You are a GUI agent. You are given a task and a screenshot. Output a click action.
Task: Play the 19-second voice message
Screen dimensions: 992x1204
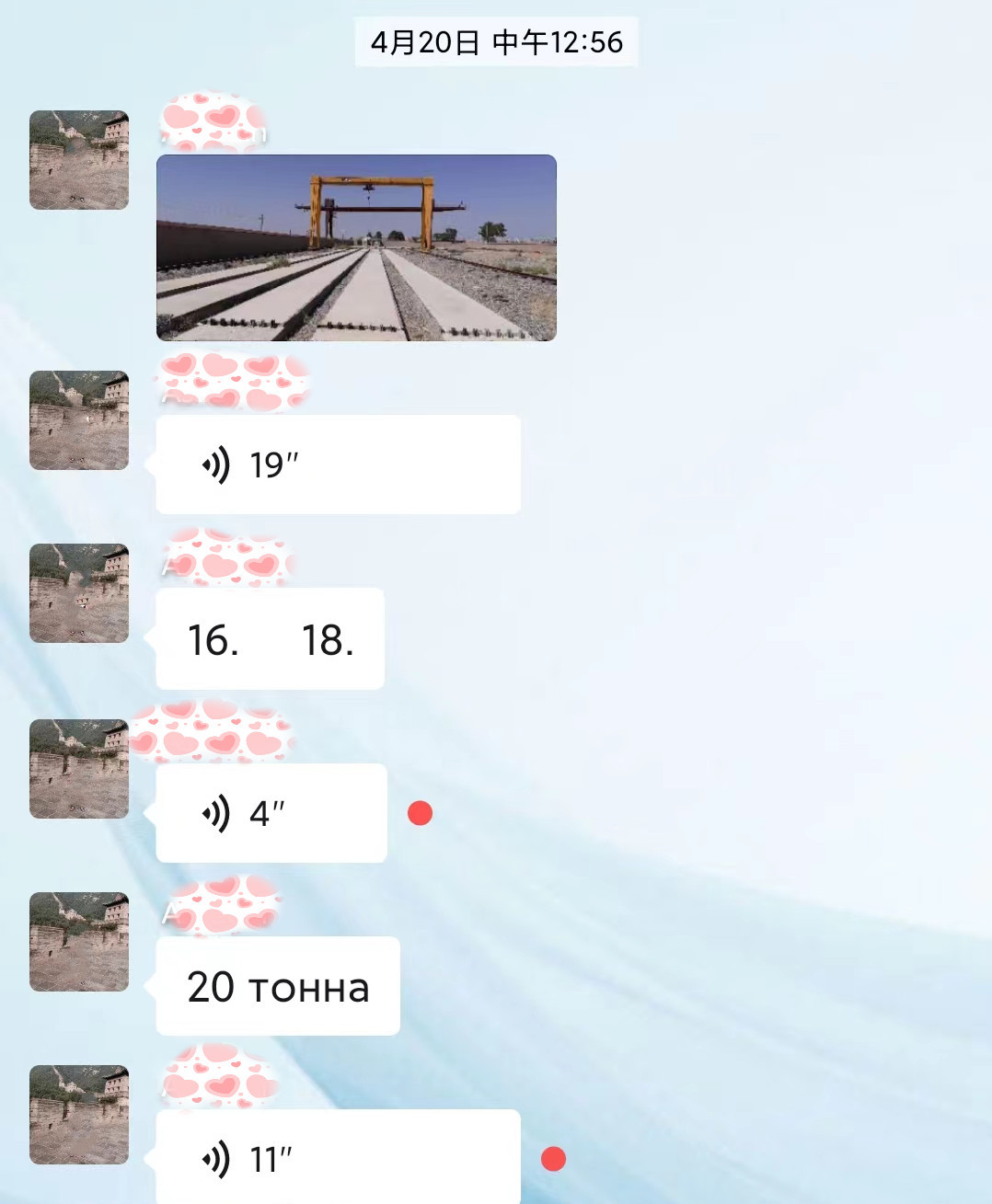[338, 464]
